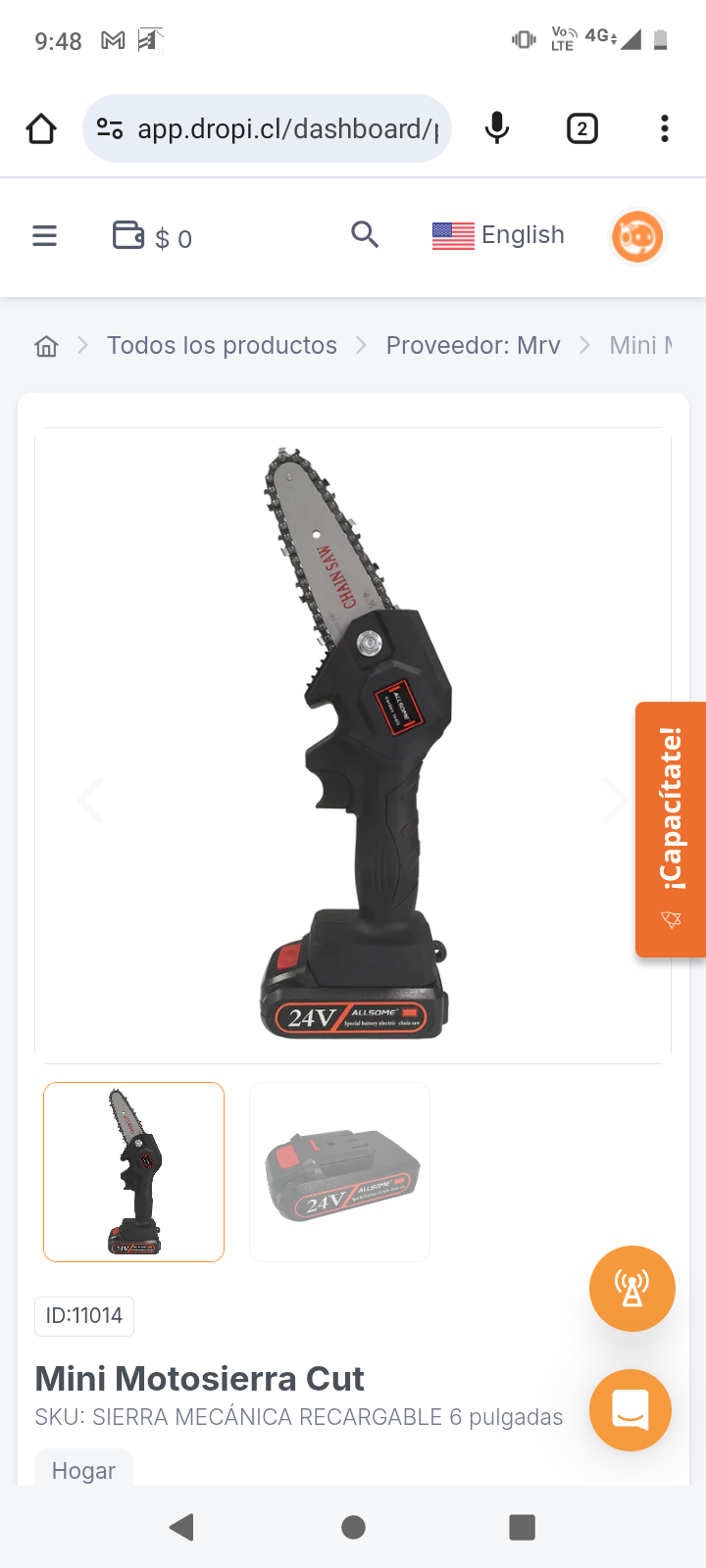Viewport: 706px width, 1568px height.
Task: Go to Todos los productos breadcrumb link
Action: coord(222,345)
